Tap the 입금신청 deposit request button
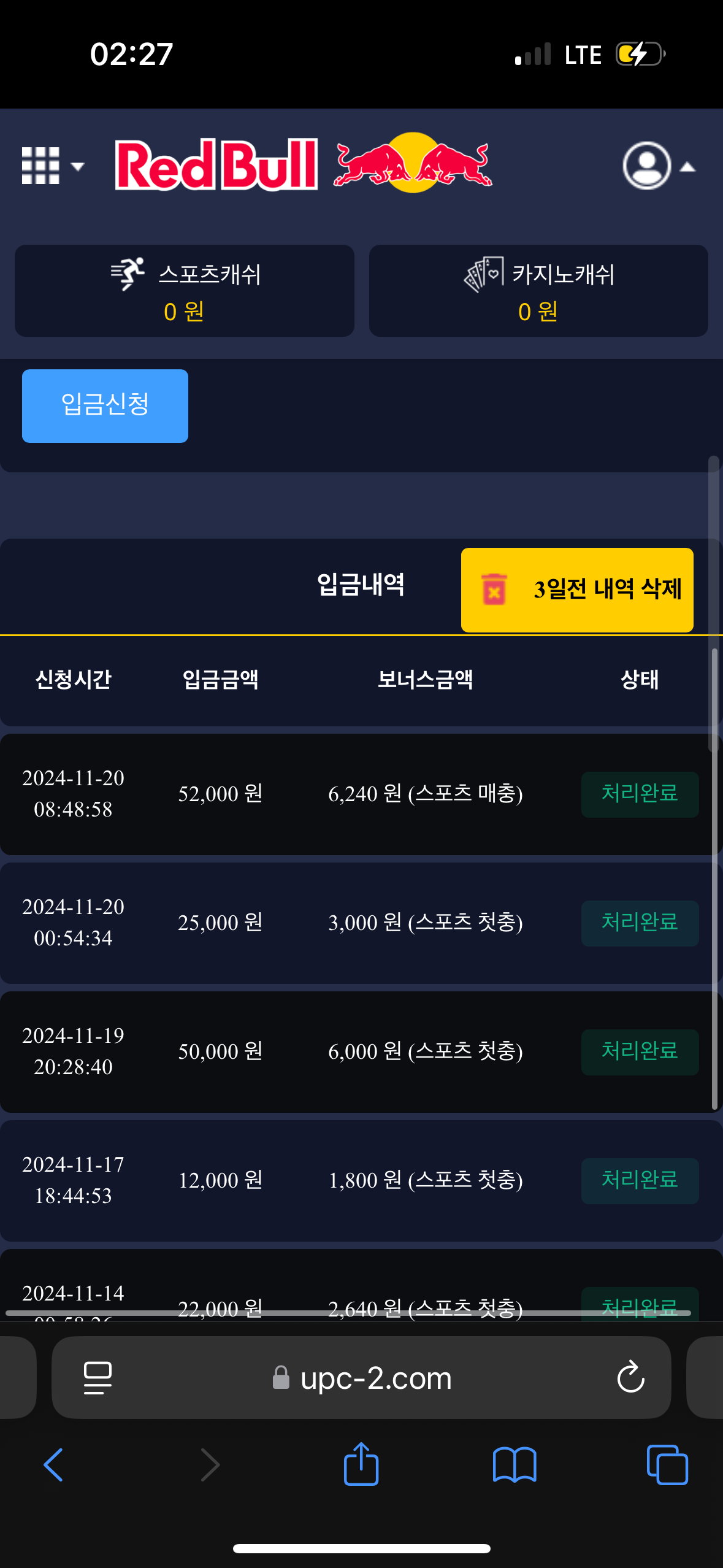This screenshot has width=723, height=1568. [105, 405]
